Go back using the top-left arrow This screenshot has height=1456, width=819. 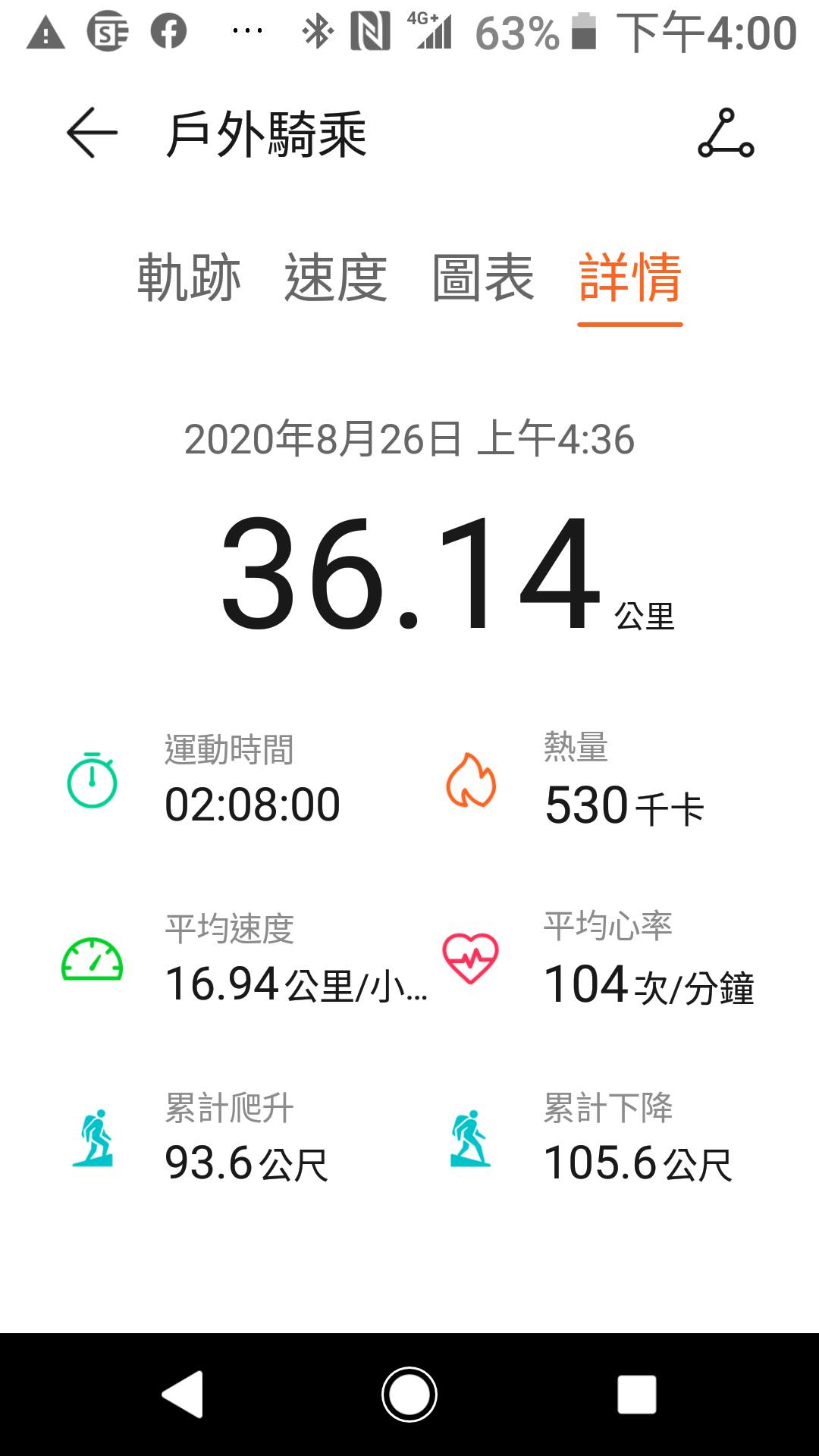pos(92,133)
